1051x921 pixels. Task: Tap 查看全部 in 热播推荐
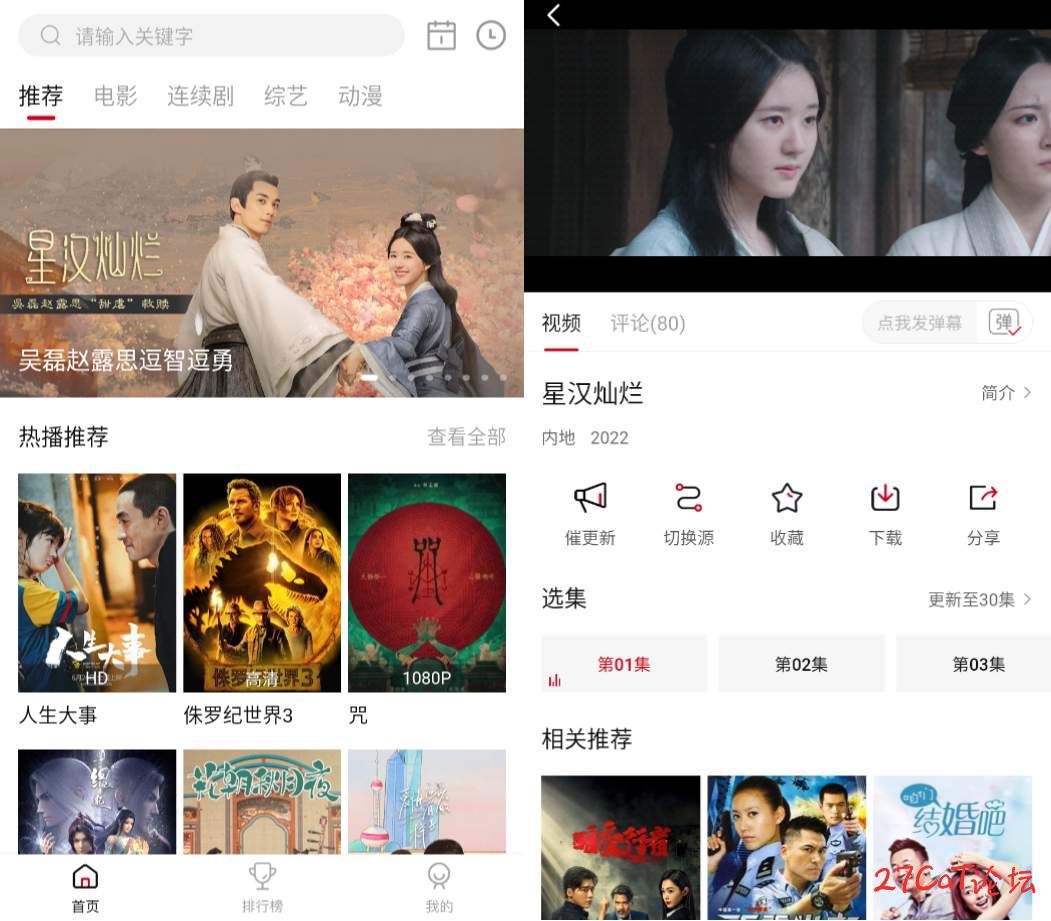pyautogui.click(x=466, y=437)
